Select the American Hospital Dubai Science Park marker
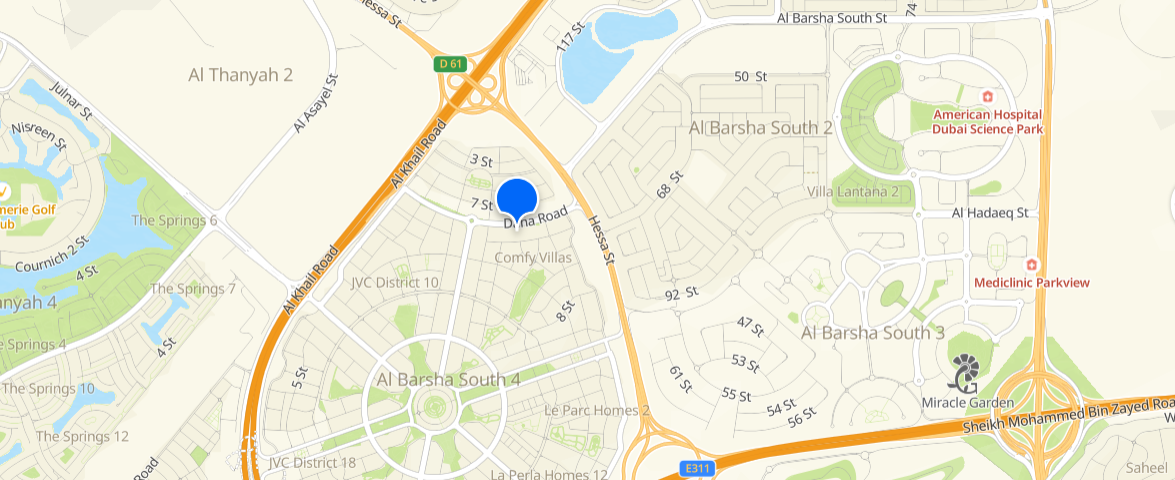1175x480 pixels. 988,97
